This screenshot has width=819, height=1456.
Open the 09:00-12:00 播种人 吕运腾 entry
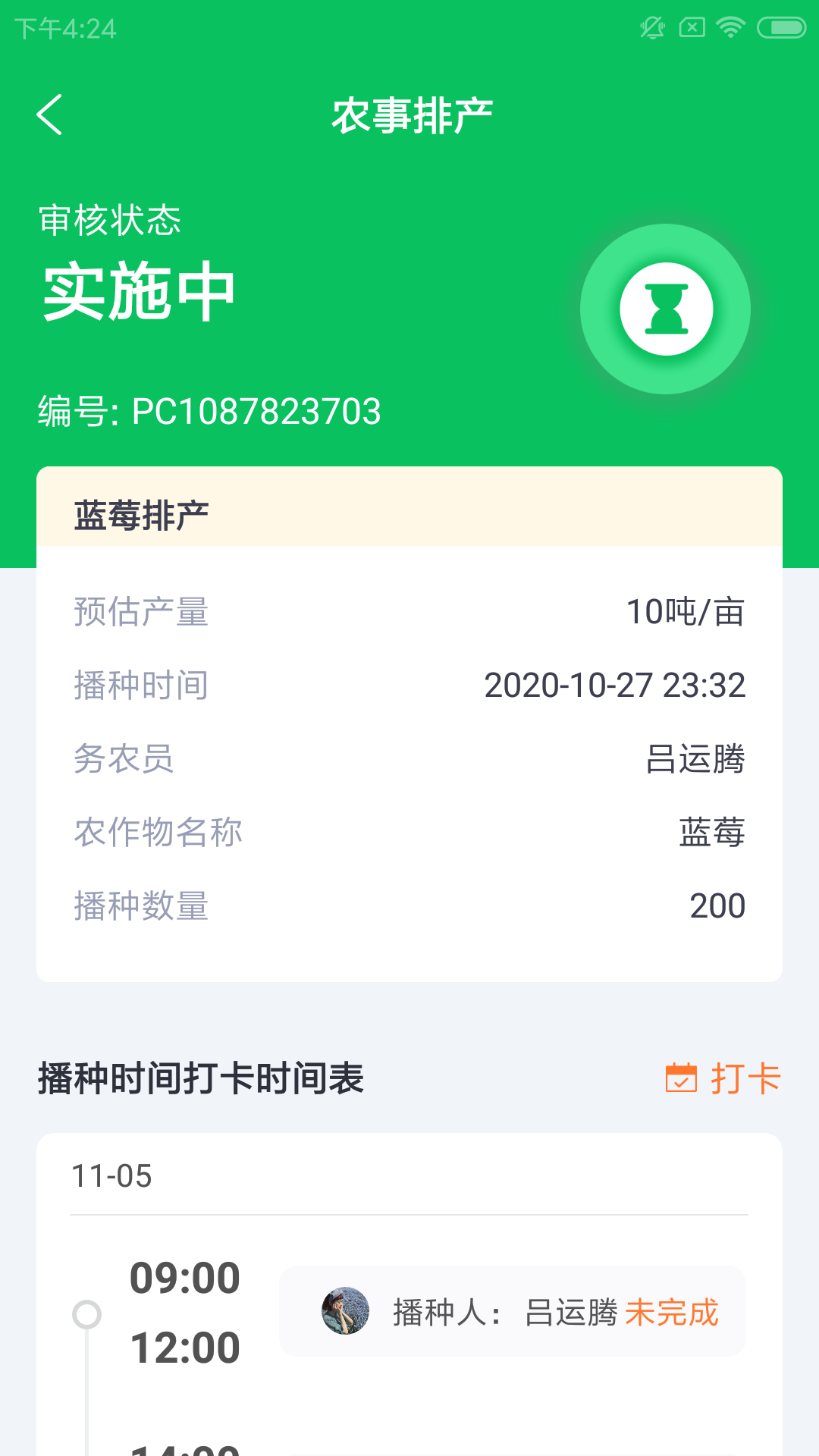point(513,1311)
